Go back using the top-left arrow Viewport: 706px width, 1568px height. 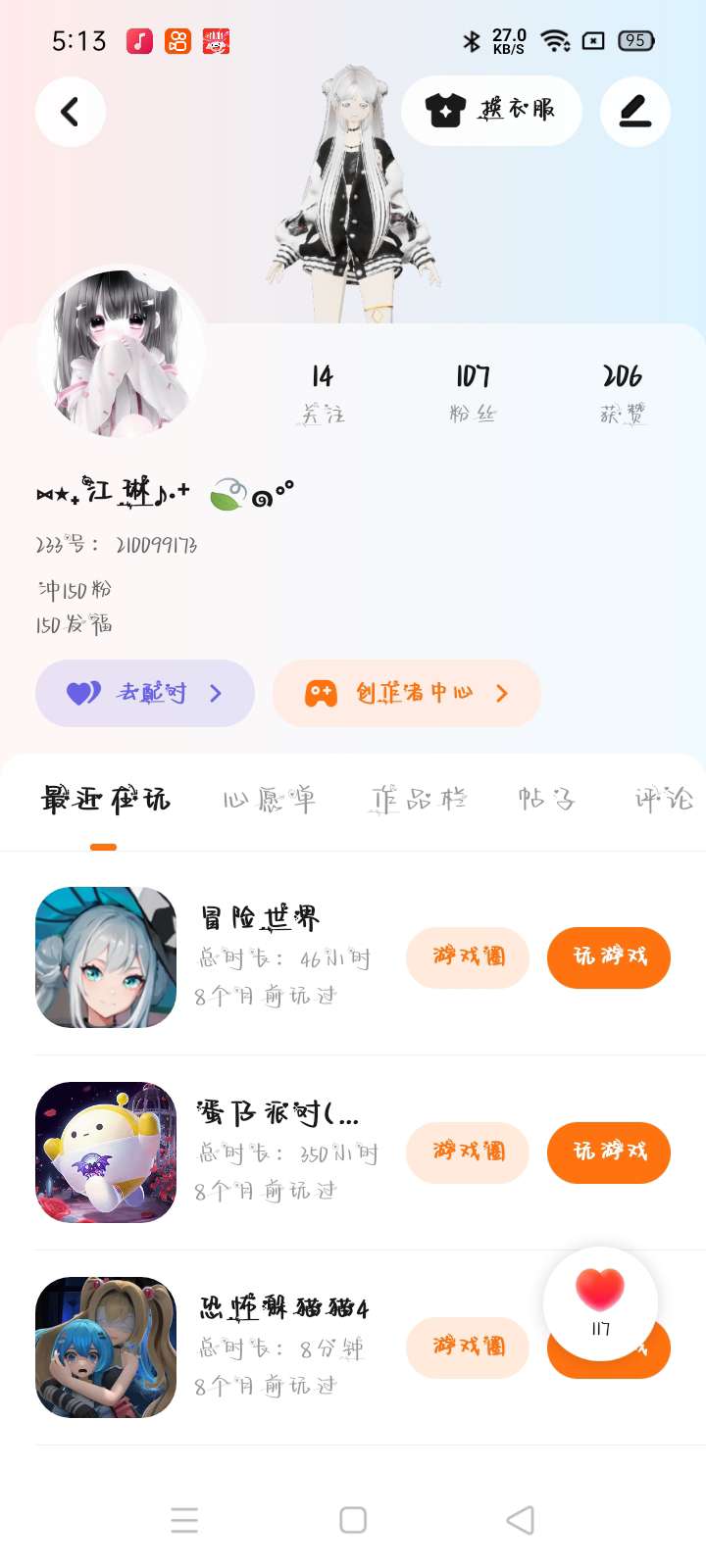(70, 112)
